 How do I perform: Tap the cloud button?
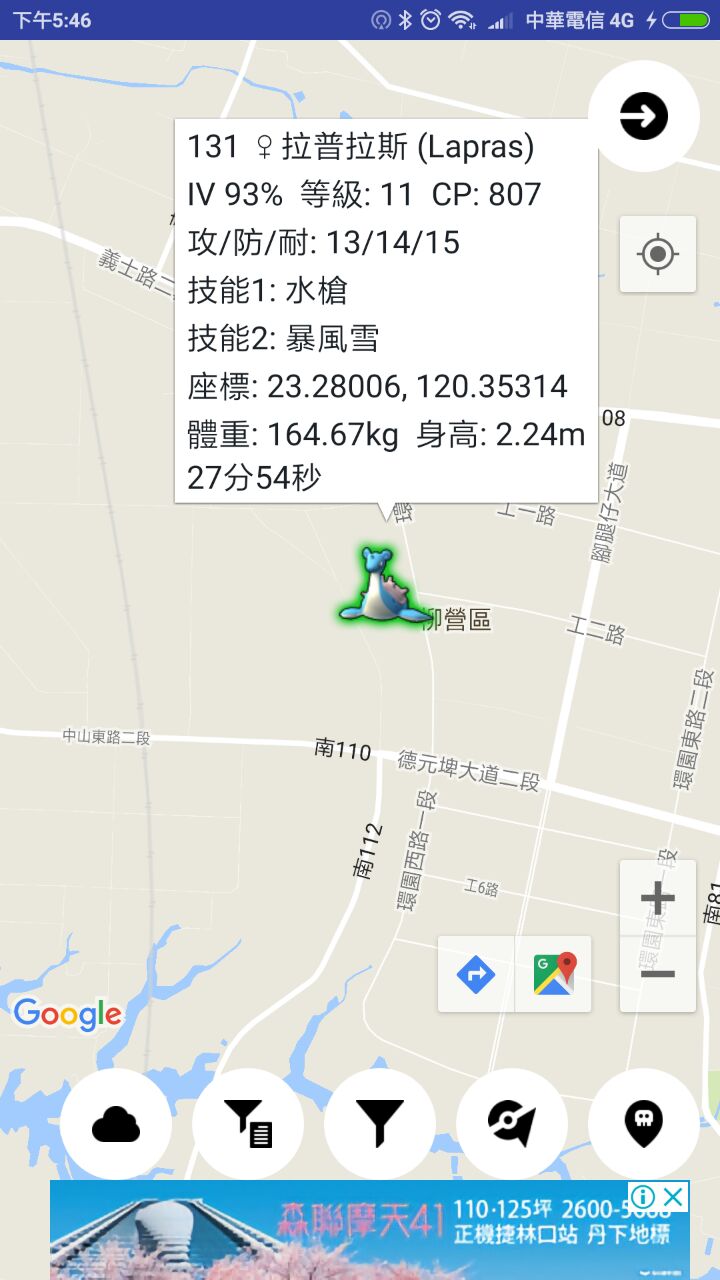point(116,1125)
